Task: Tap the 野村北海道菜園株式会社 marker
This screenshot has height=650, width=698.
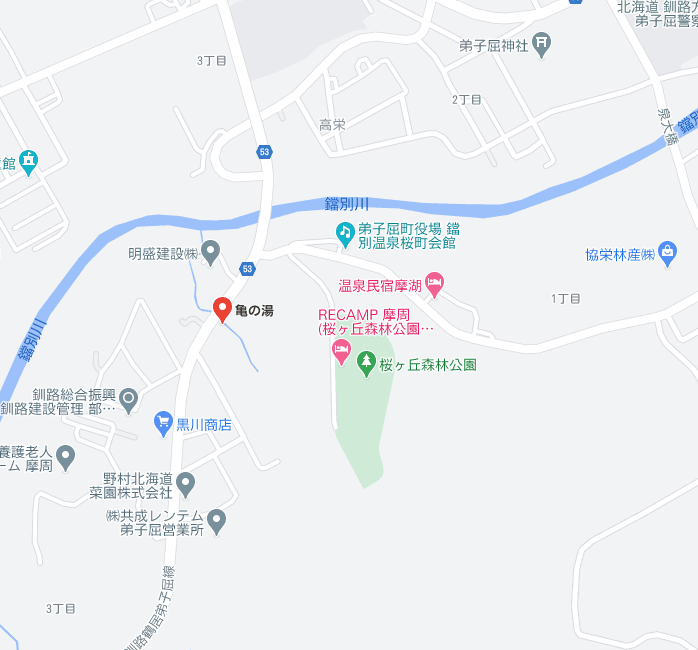Action: coord(186,485)
